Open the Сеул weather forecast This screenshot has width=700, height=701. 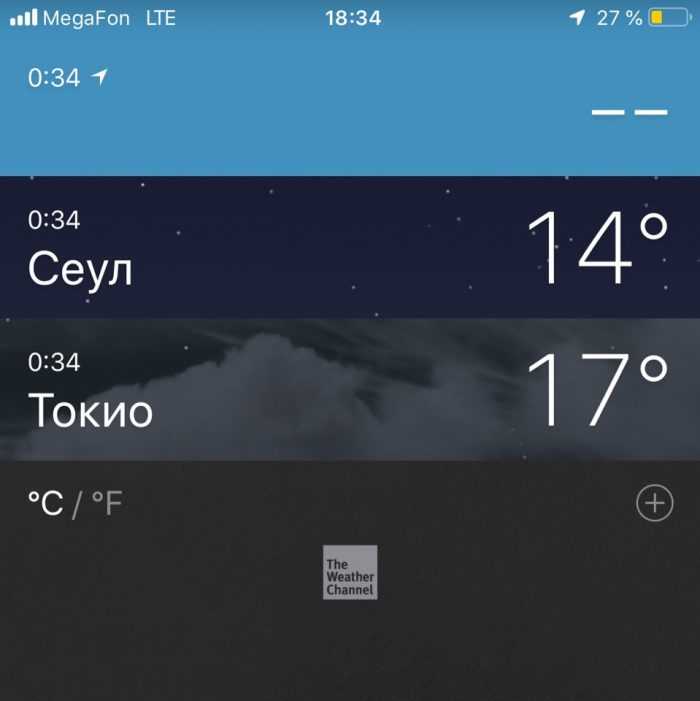point(350,247)
